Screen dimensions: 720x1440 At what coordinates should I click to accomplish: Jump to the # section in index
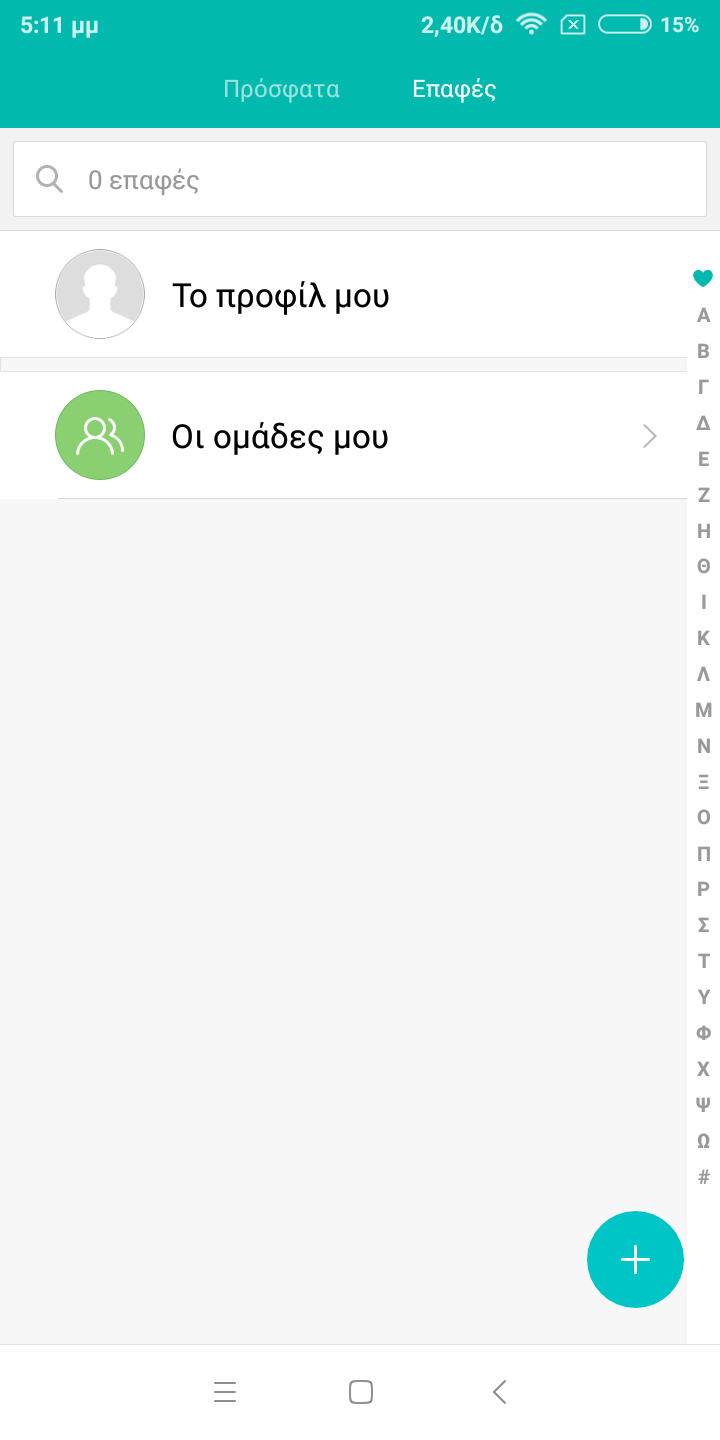[x=703, y=1177]
